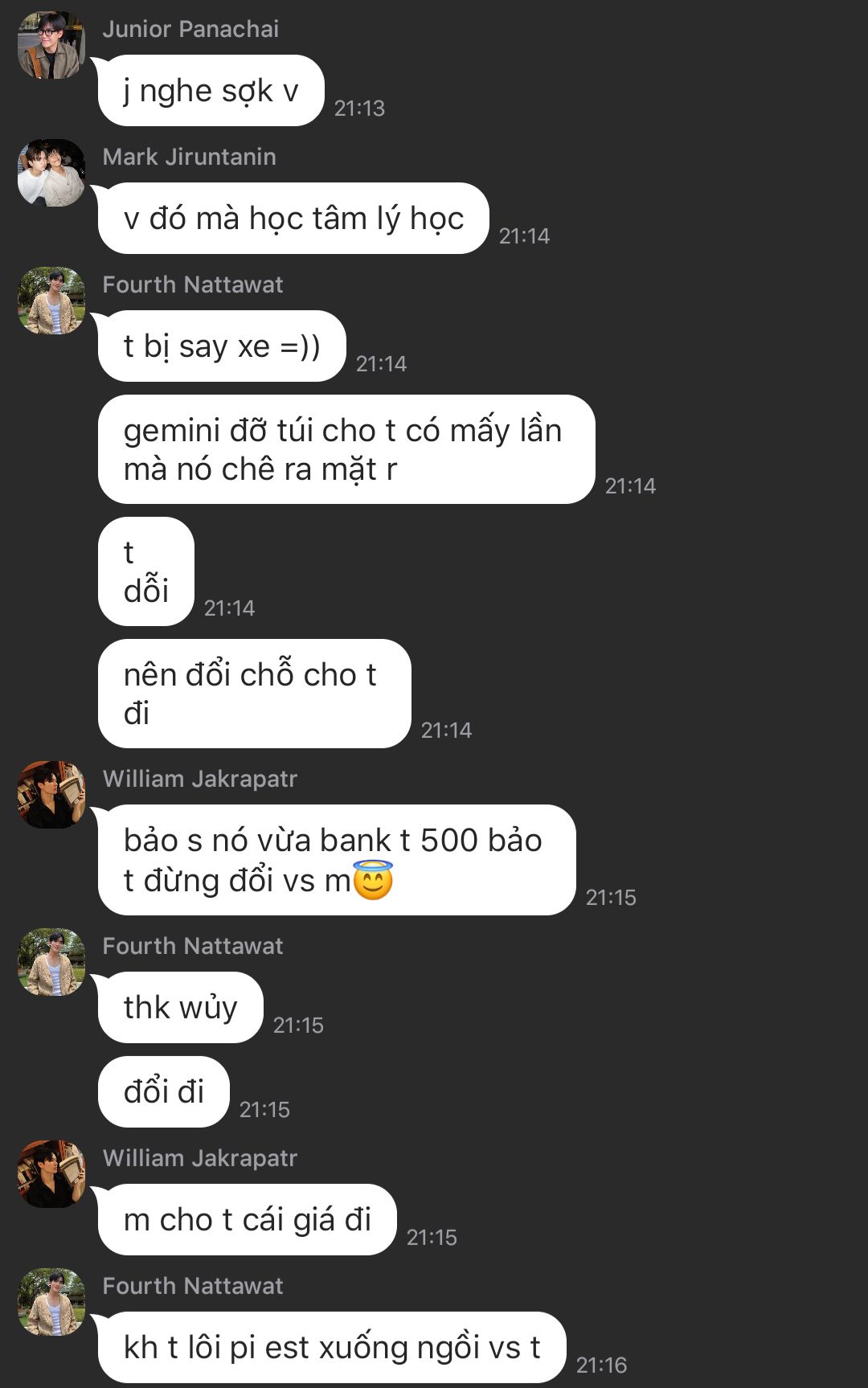Open William Jakrapatr's avatar beside "bảo s nó" message
Viewport: 868px width, 1388px height.
point(51,795)
